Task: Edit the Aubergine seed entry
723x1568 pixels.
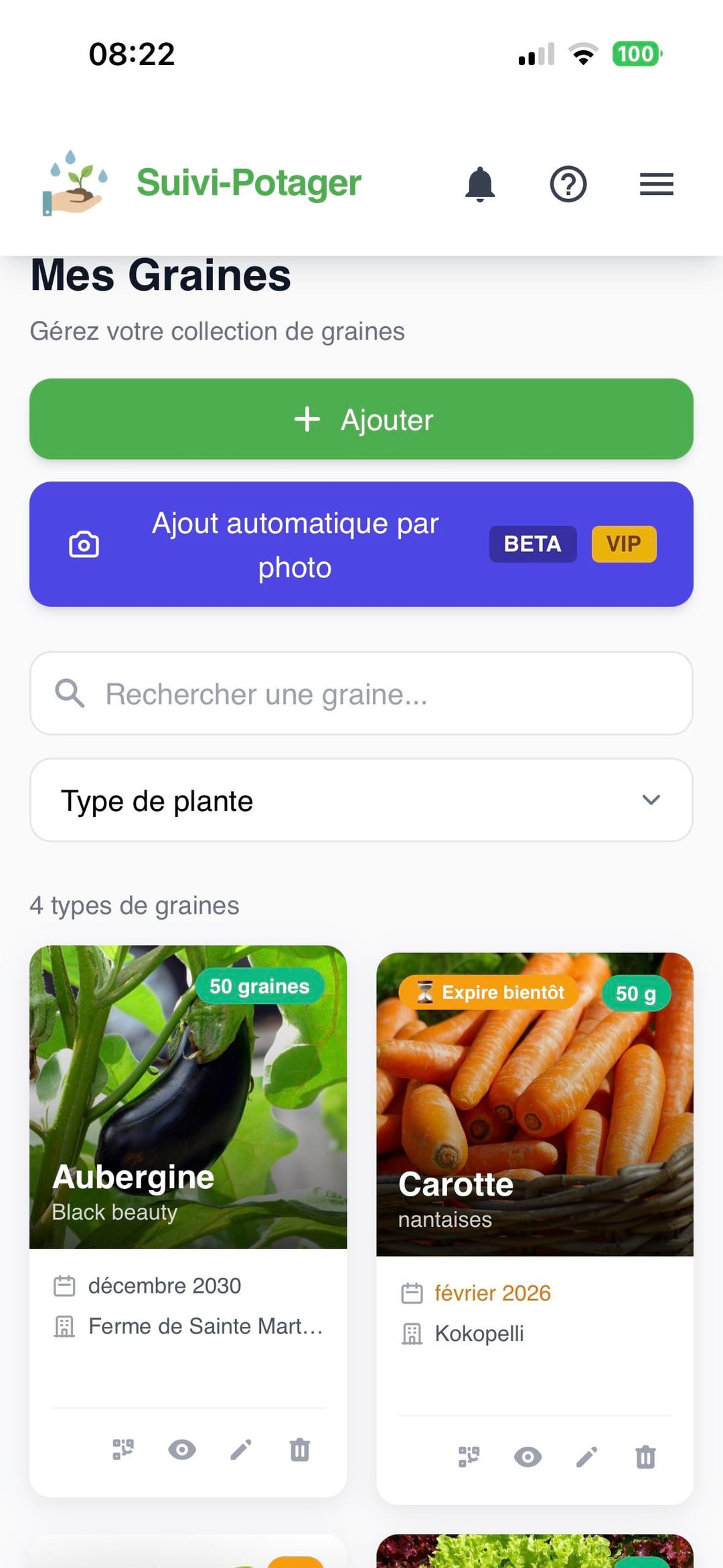Action: (x=241, y=1449)
